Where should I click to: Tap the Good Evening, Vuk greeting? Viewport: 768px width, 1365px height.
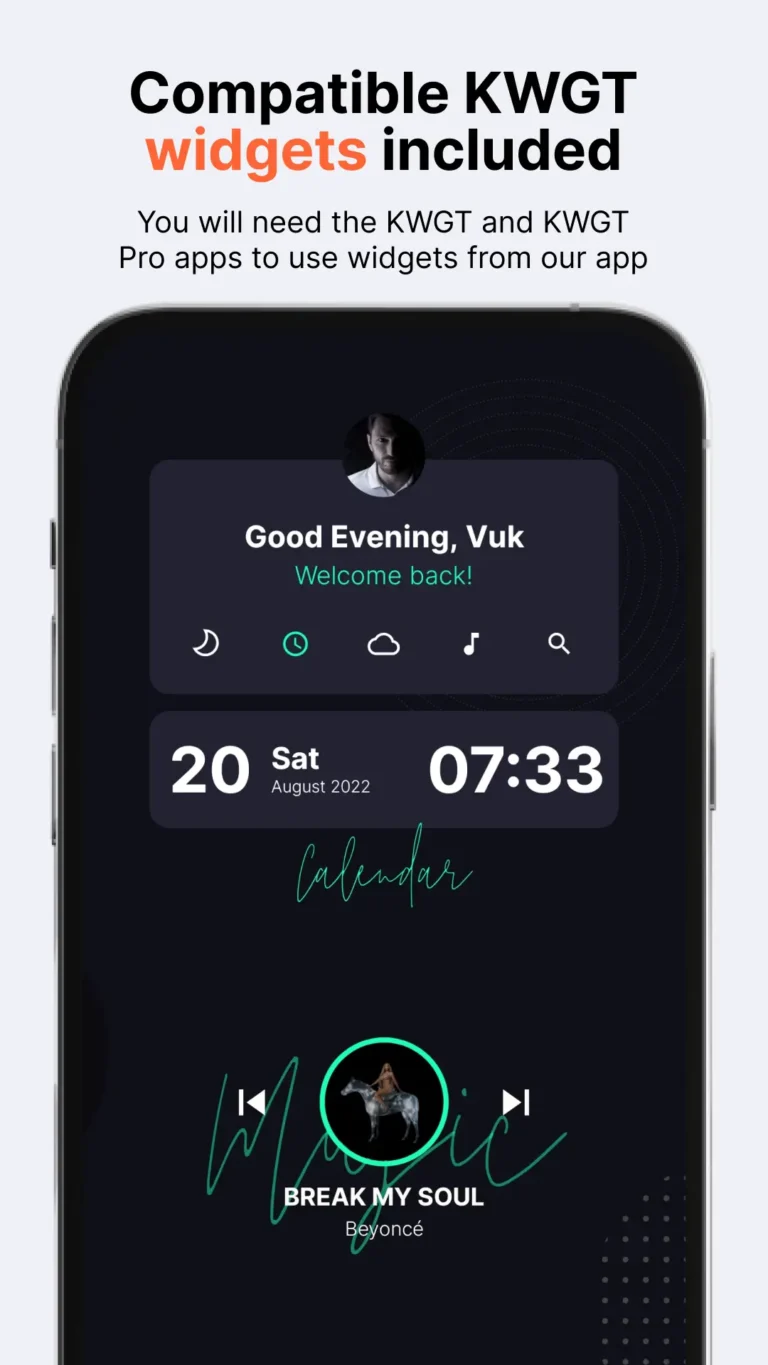(x=383, y=536)
